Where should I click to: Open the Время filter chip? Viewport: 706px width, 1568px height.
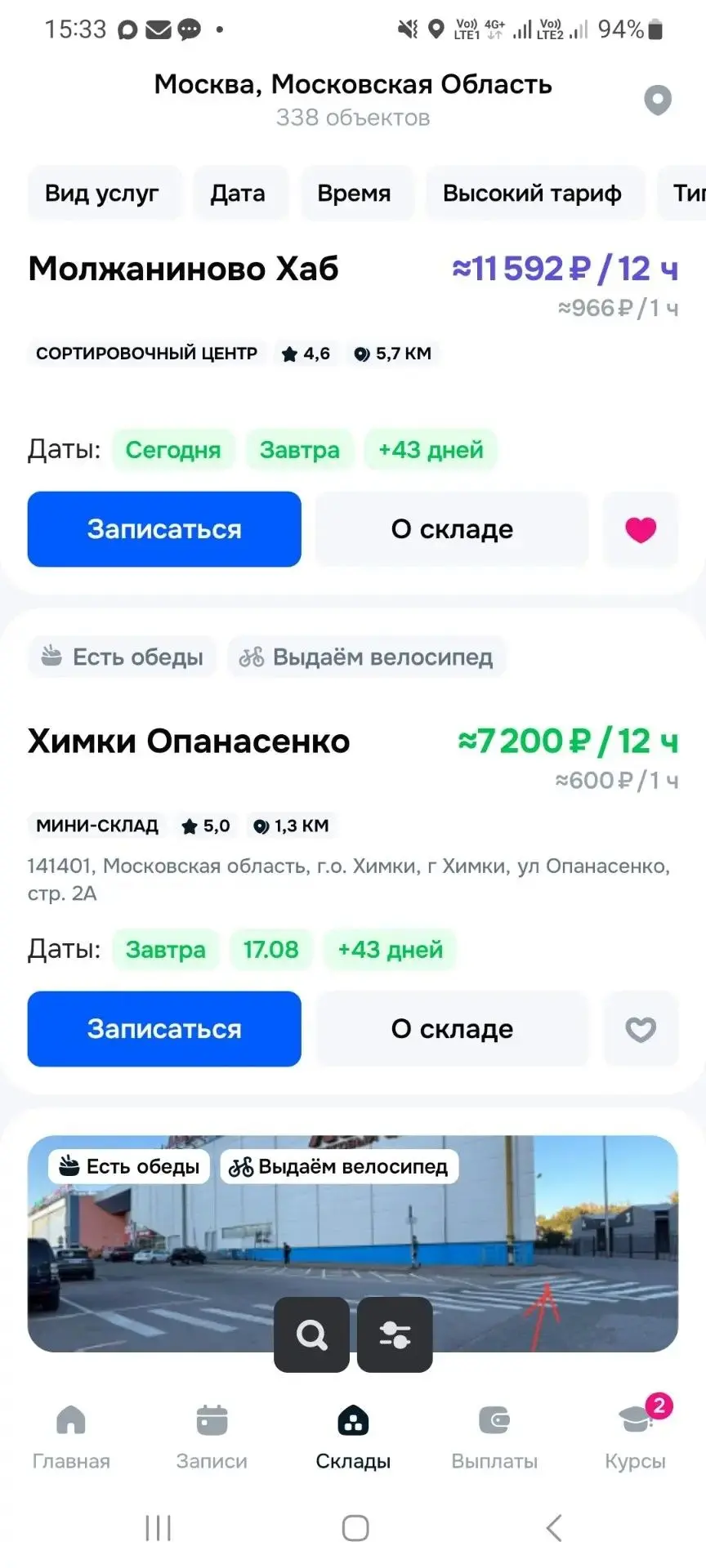click(x=354, y=194)
